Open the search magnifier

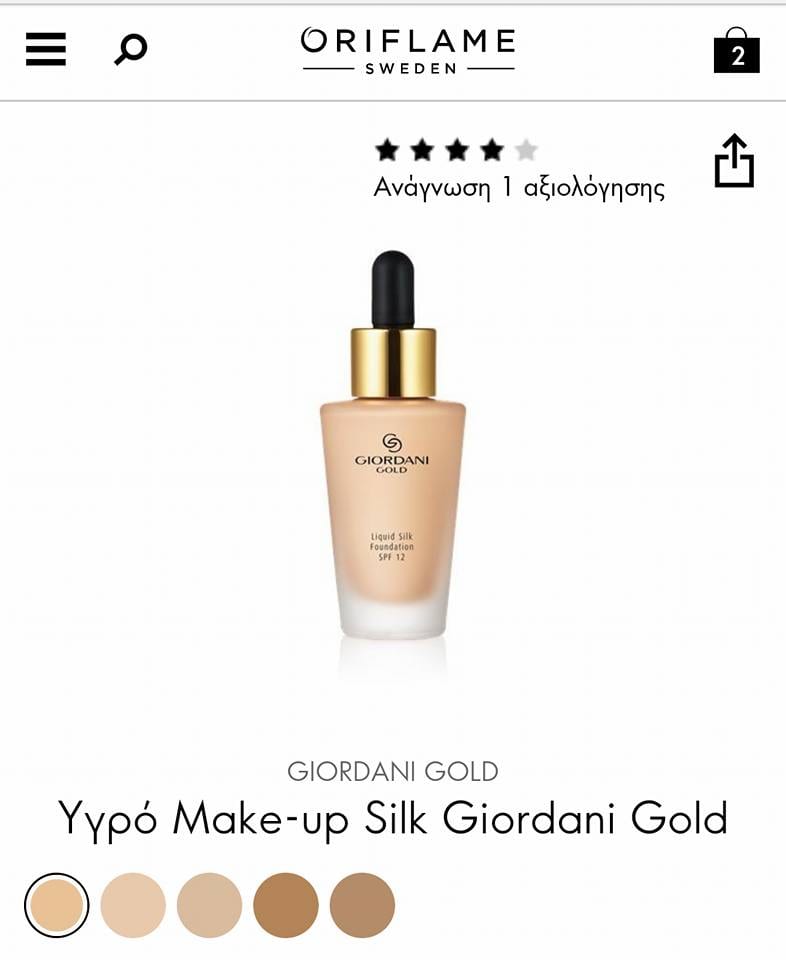pyautogui.click(x=131, y=48)
